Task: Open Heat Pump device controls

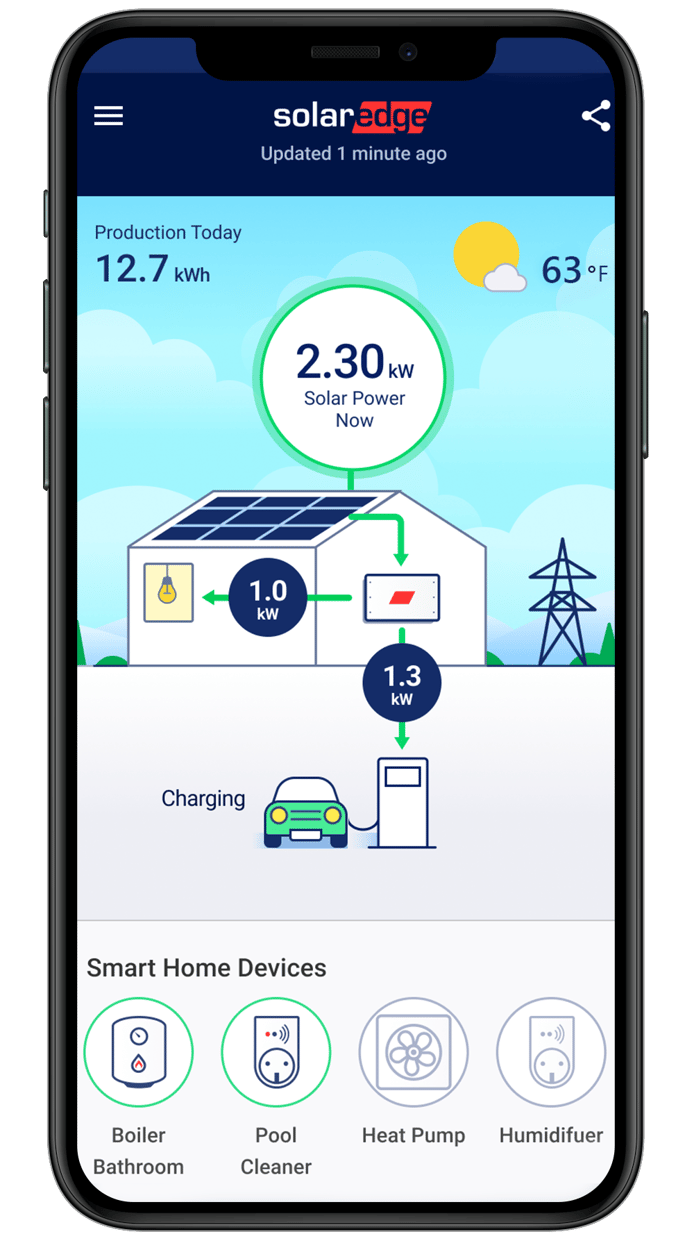Action: click(x=413, y=1052)
